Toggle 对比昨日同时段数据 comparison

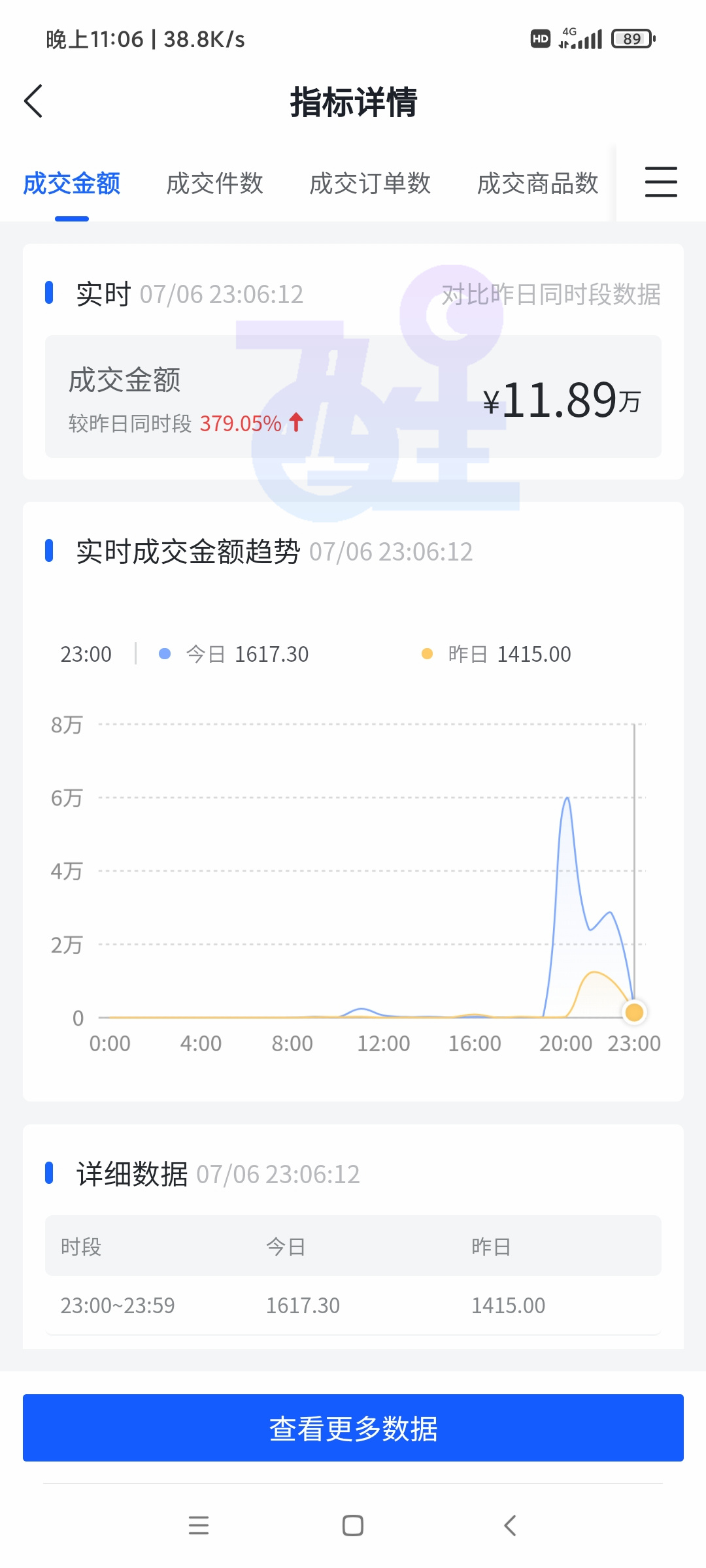(x=552, y=294)
